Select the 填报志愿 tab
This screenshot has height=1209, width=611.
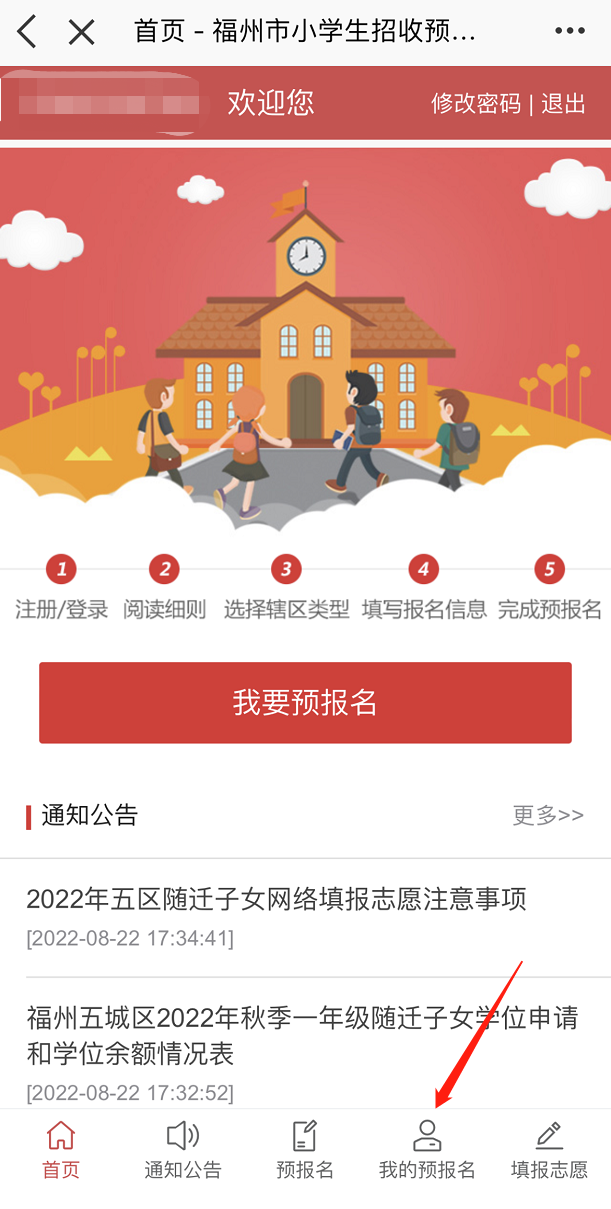point(549,1150)
